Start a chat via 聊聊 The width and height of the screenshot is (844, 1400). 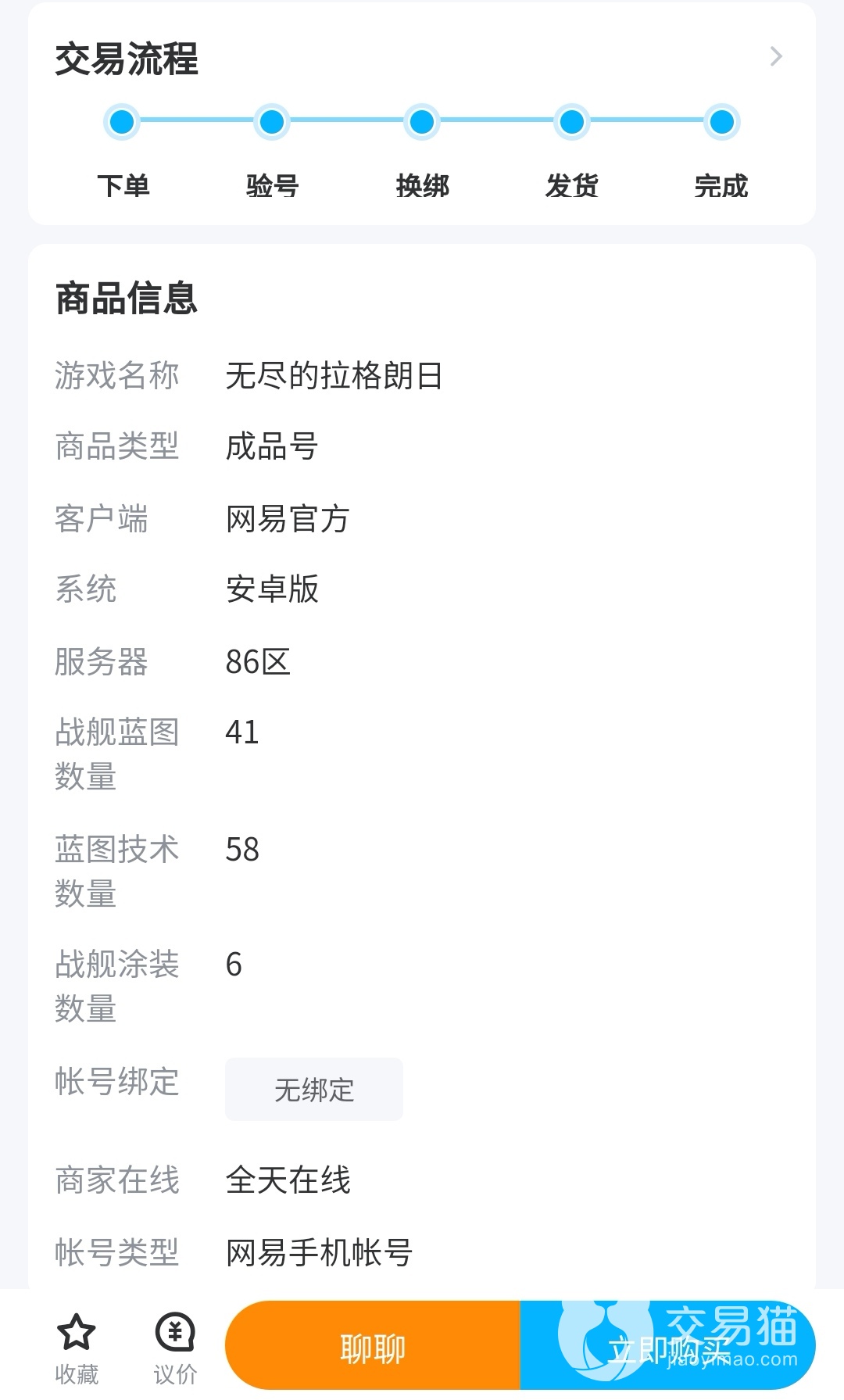373,1346
